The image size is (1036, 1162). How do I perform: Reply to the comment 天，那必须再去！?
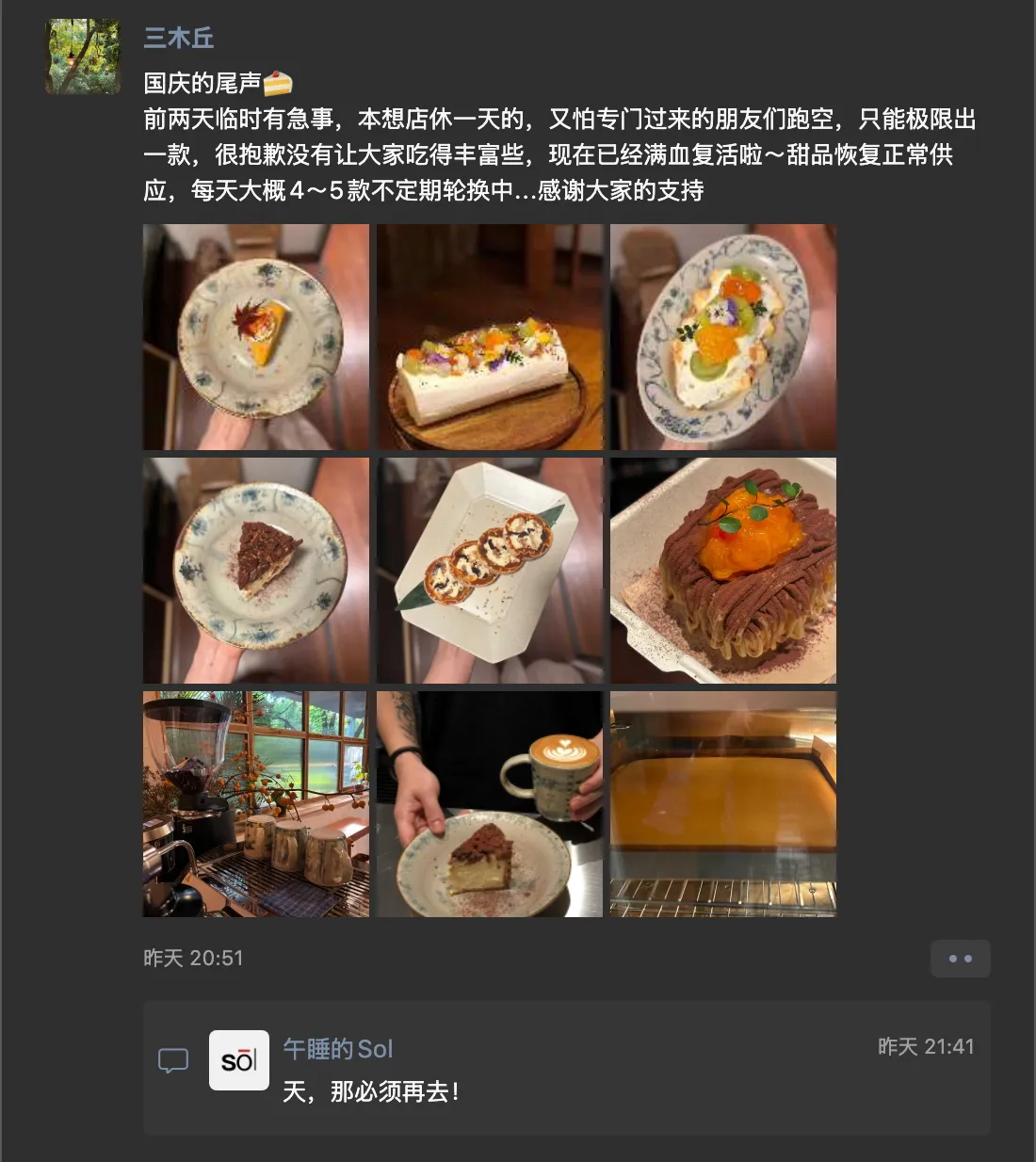(x=371, y=1092)
